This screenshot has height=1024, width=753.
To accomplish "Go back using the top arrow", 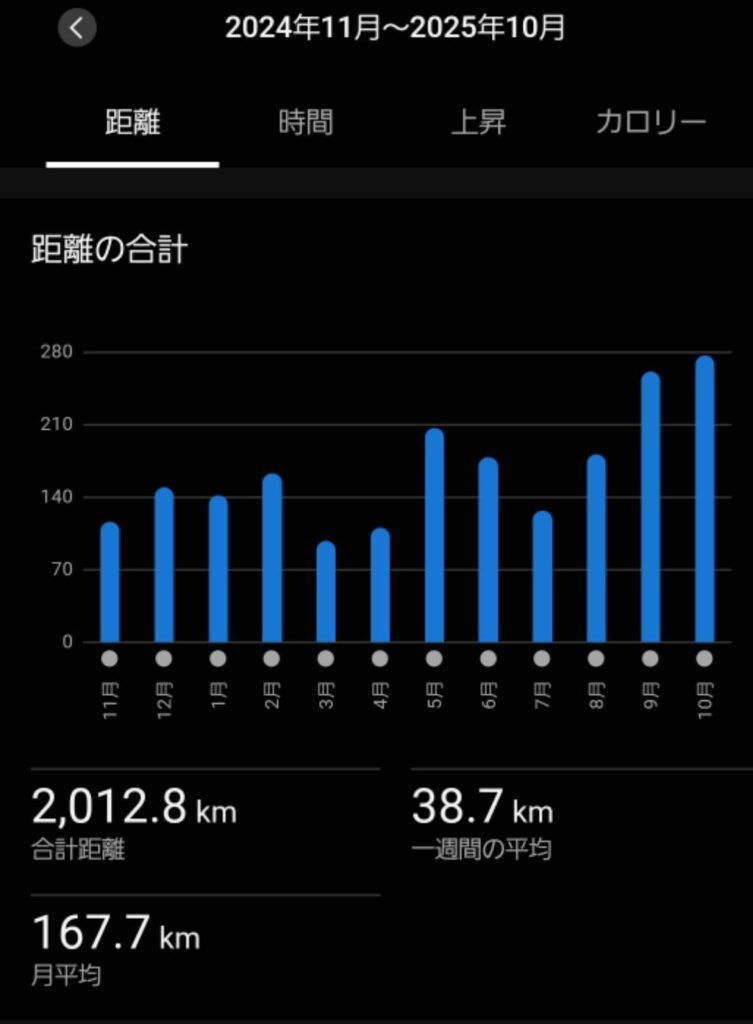I will click(x=77, y=27).
